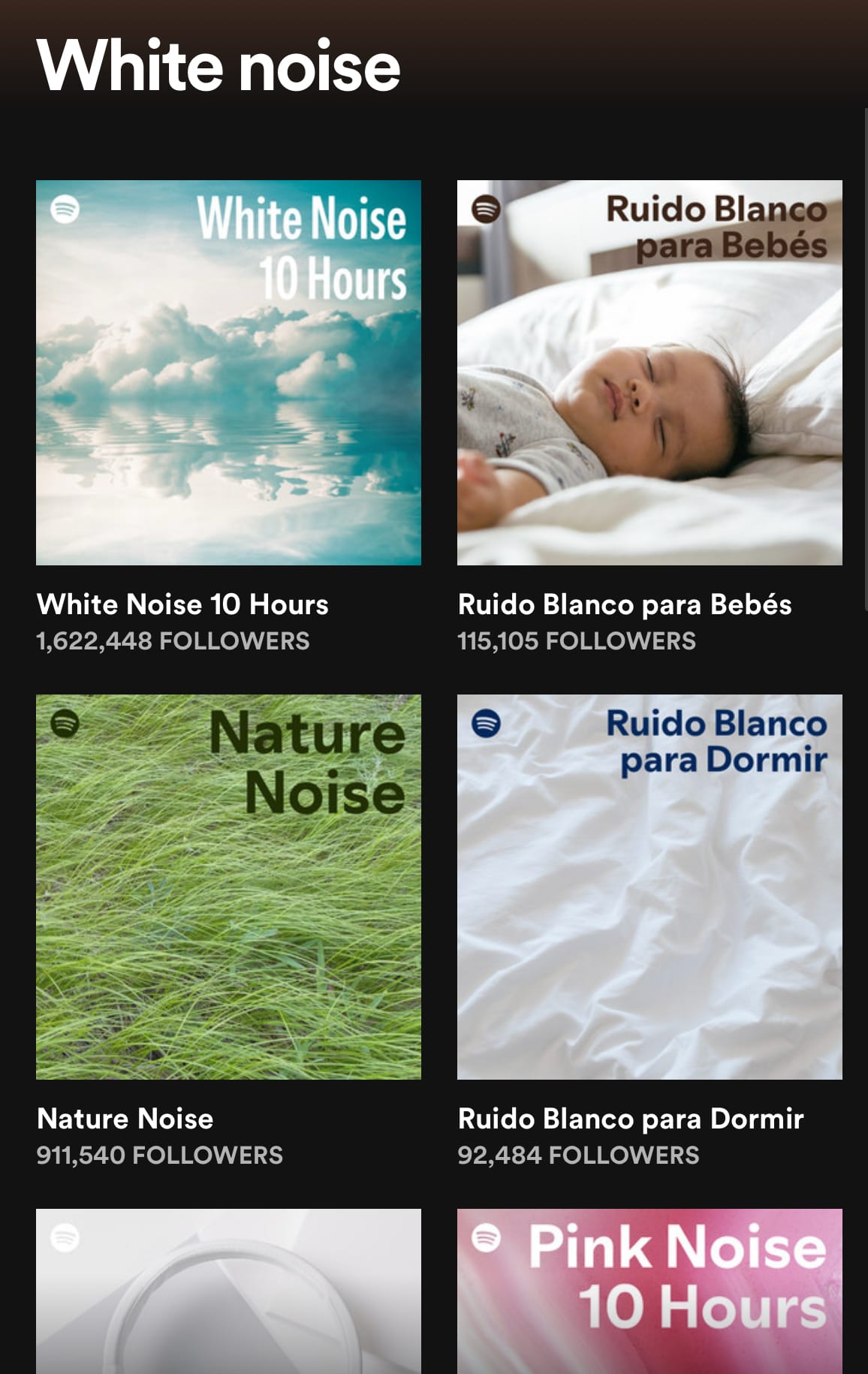Open the Nature Noise playlist
The image size is (868, 1374).
tap(228, 887)
